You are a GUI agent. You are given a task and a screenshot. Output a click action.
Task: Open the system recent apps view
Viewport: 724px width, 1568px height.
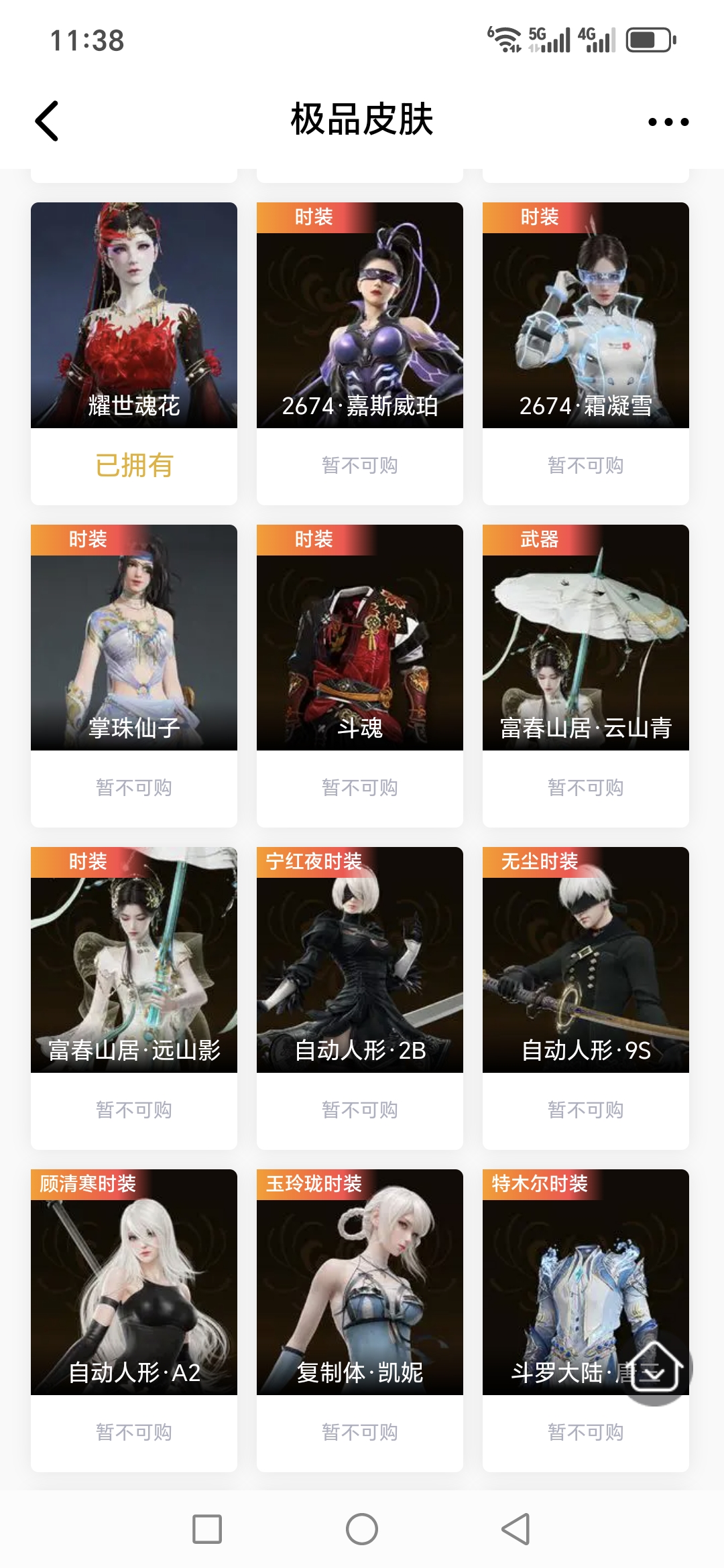click(x=207, y=1529)
